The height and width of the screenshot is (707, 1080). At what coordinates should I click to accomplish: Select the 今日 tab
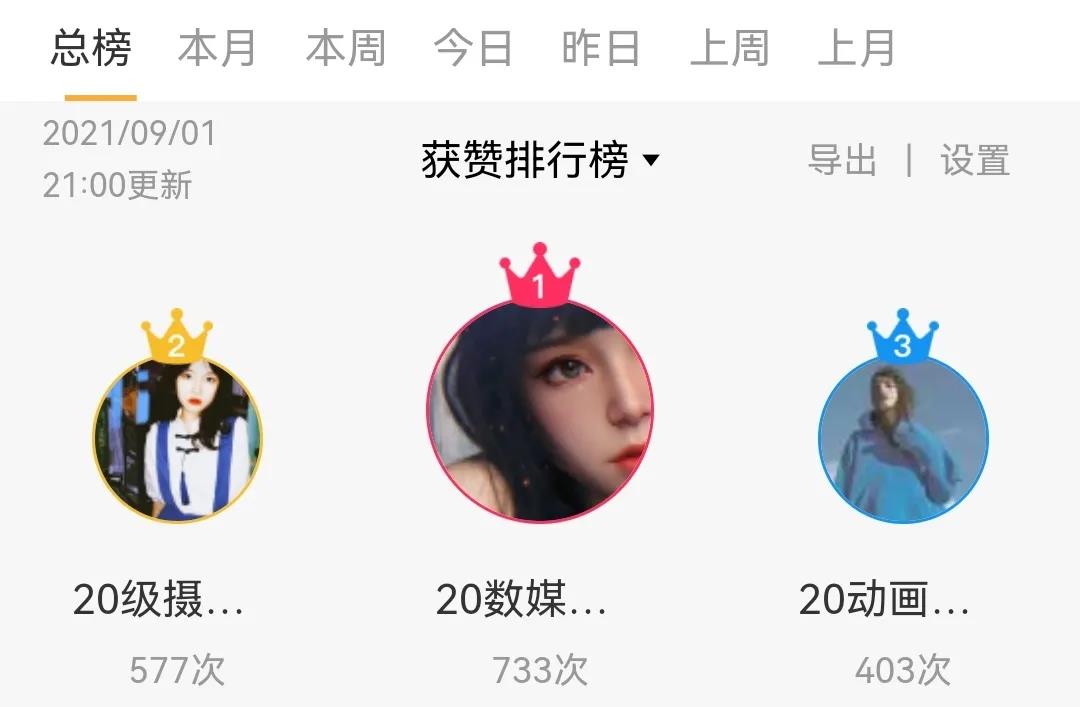(473, 49)
